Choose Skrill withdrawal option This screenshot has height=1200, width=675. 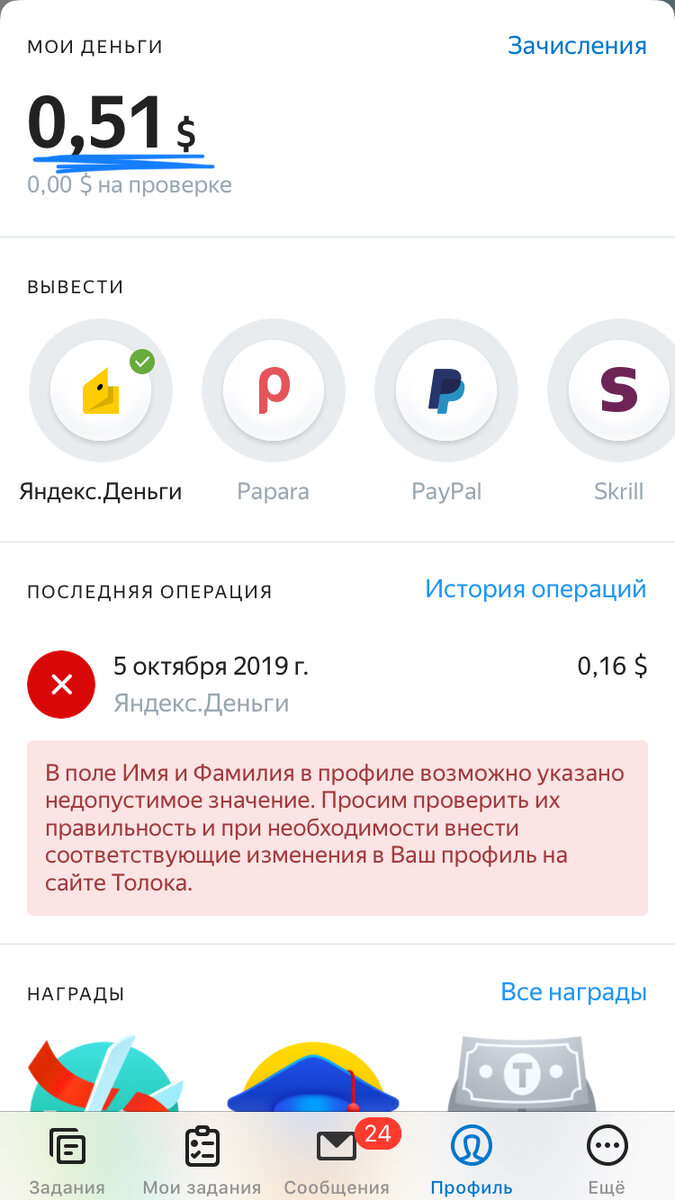(x=618, y=391)
